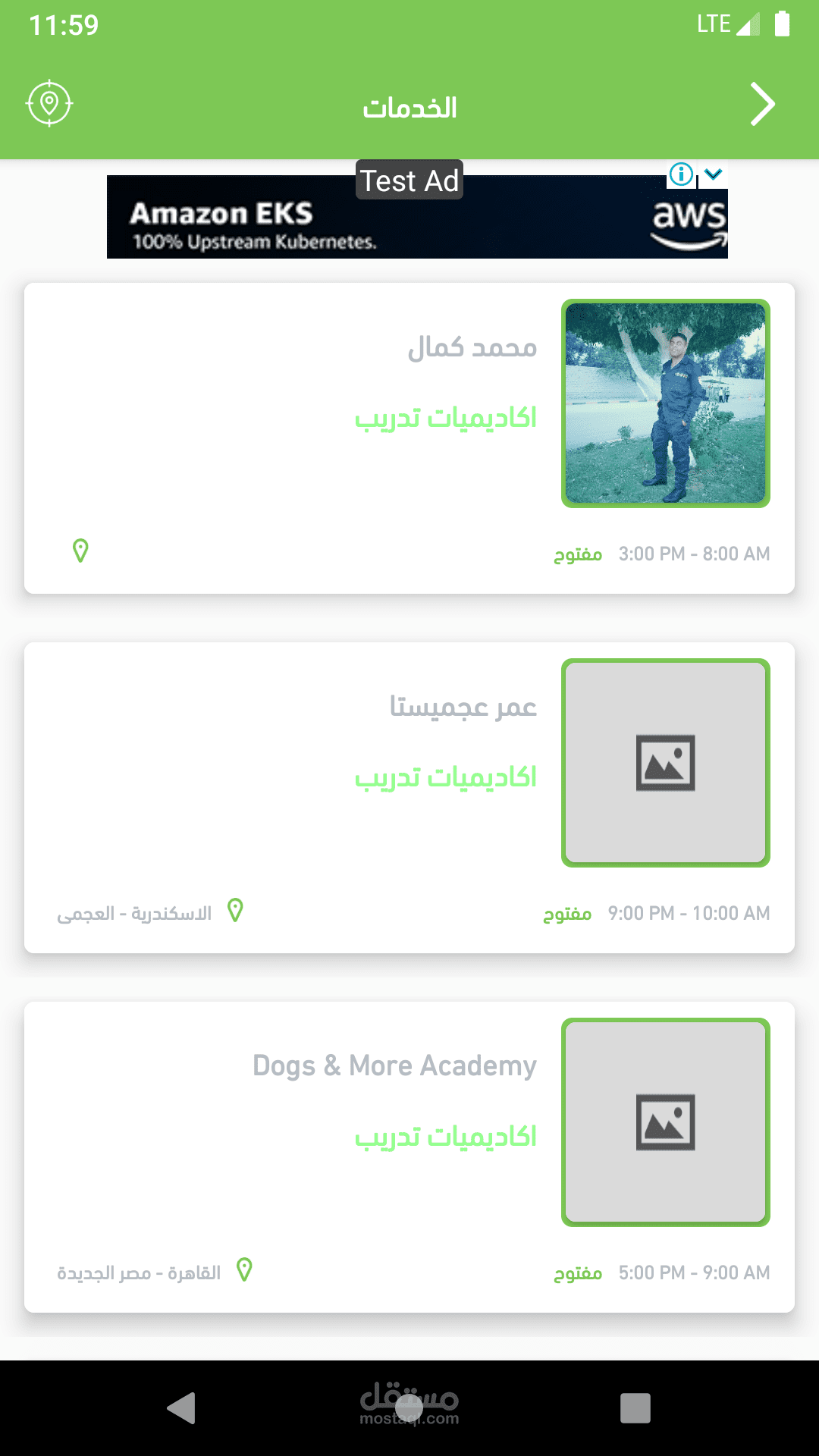Screen dimensions: 819x1456
Task: Open the عمر عجميستا service card
Action: point(409,798)
